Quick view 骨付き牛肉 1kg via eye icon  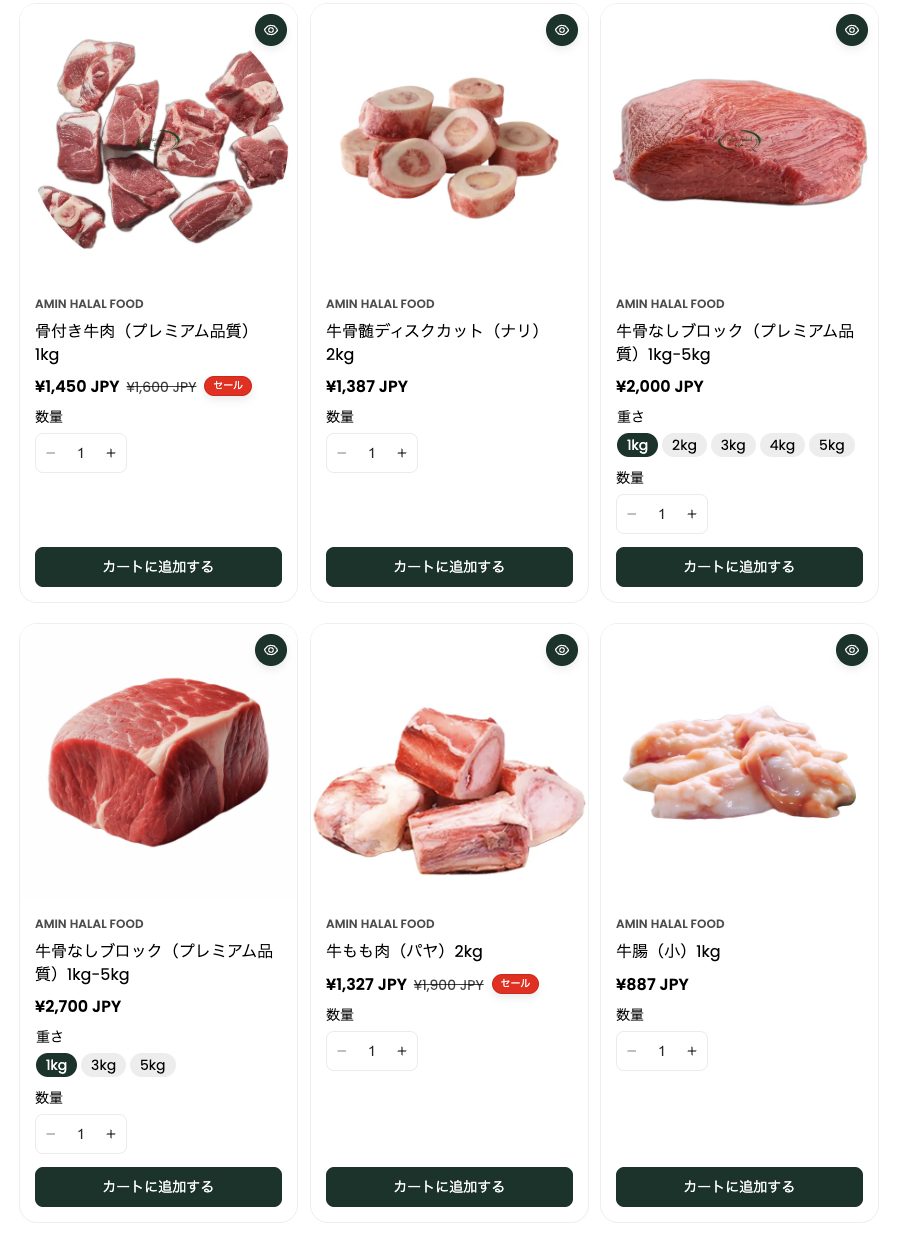pyautogui.click(x=270, y=30)
